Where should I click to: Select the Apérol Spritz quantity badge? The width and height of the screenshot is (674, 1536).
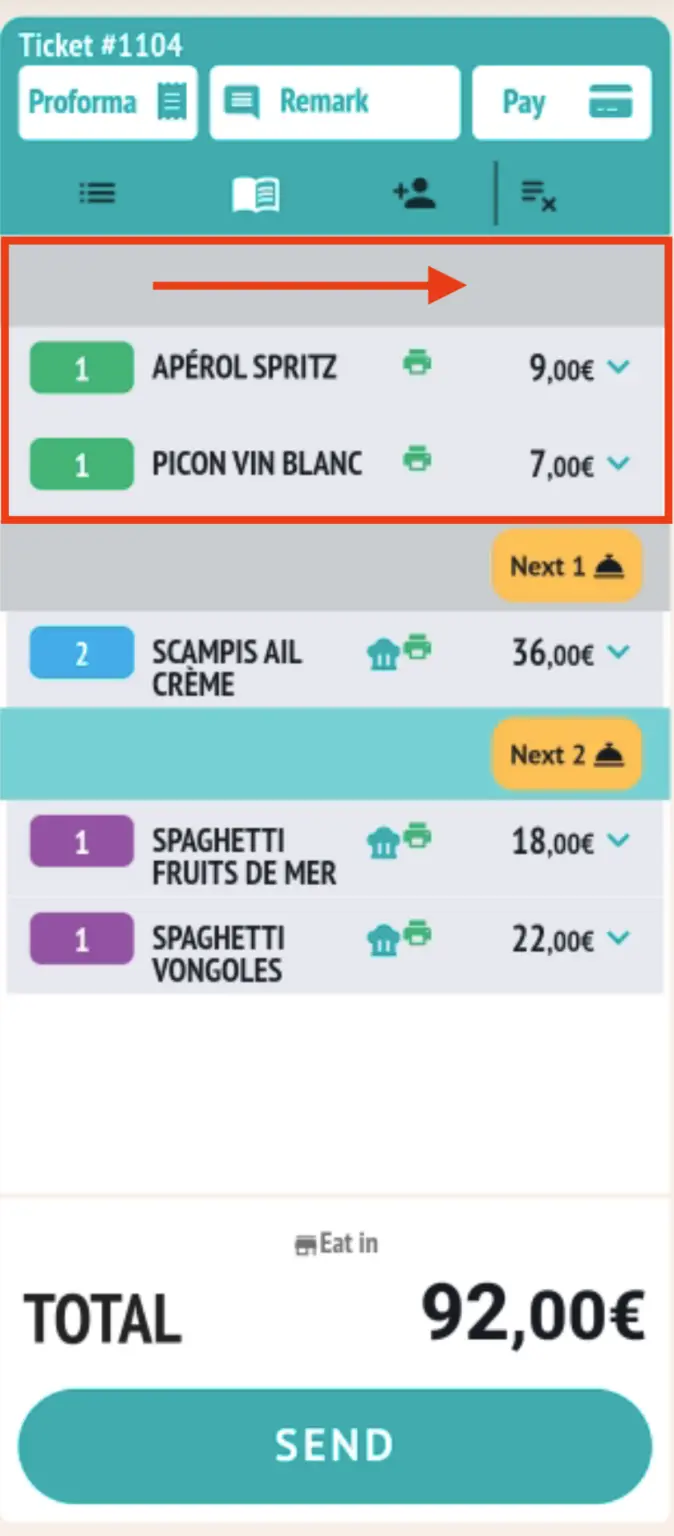pos(82,368)
